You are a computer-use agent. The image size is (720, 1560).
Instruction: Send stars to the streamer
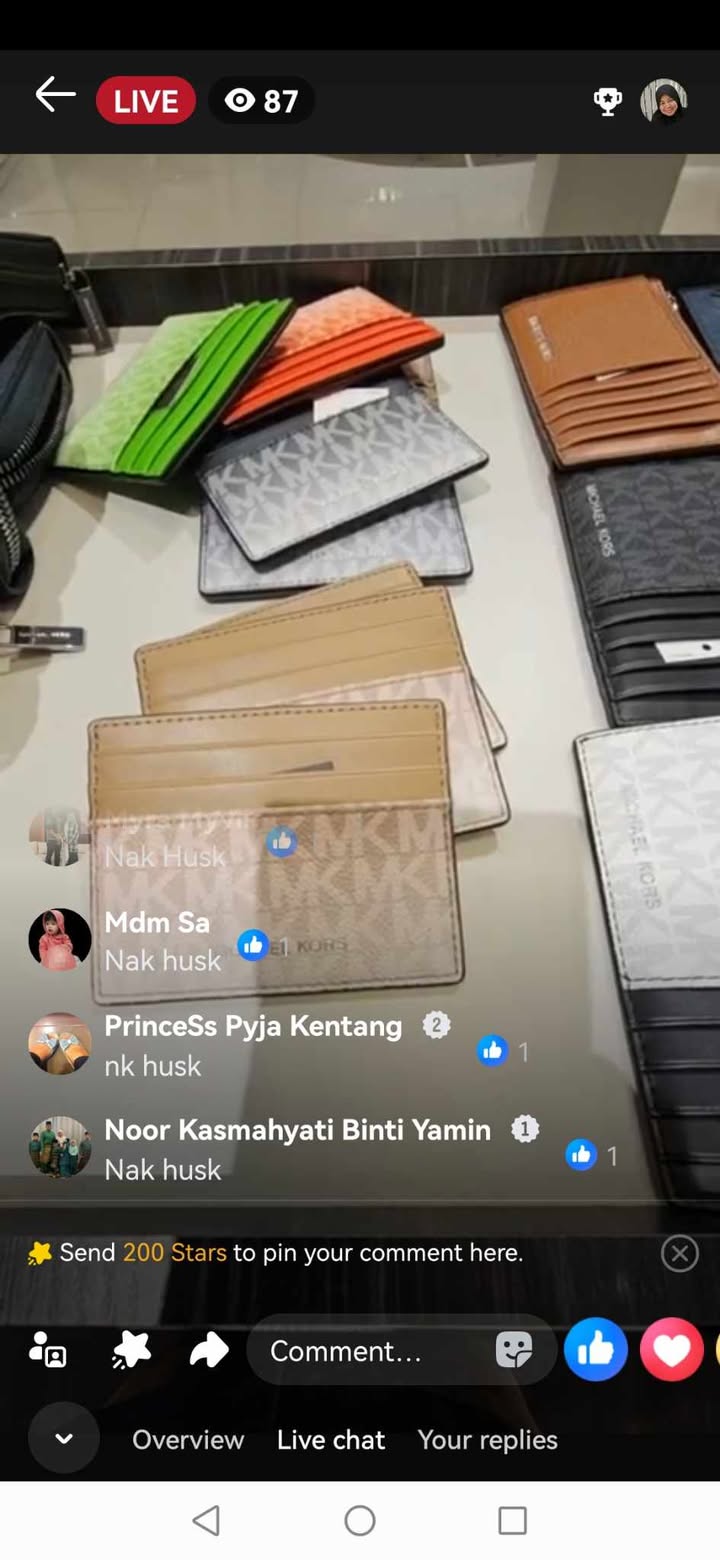pyautogui.click(x=131, y=1351)
